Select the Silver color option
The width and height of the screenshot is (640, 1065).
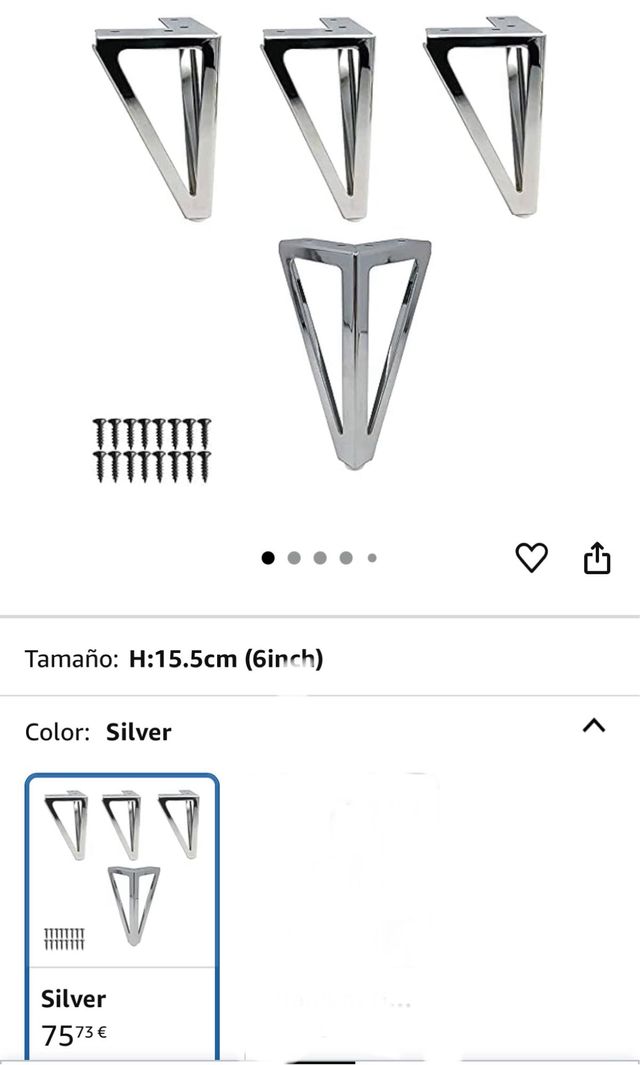(122, 913)
